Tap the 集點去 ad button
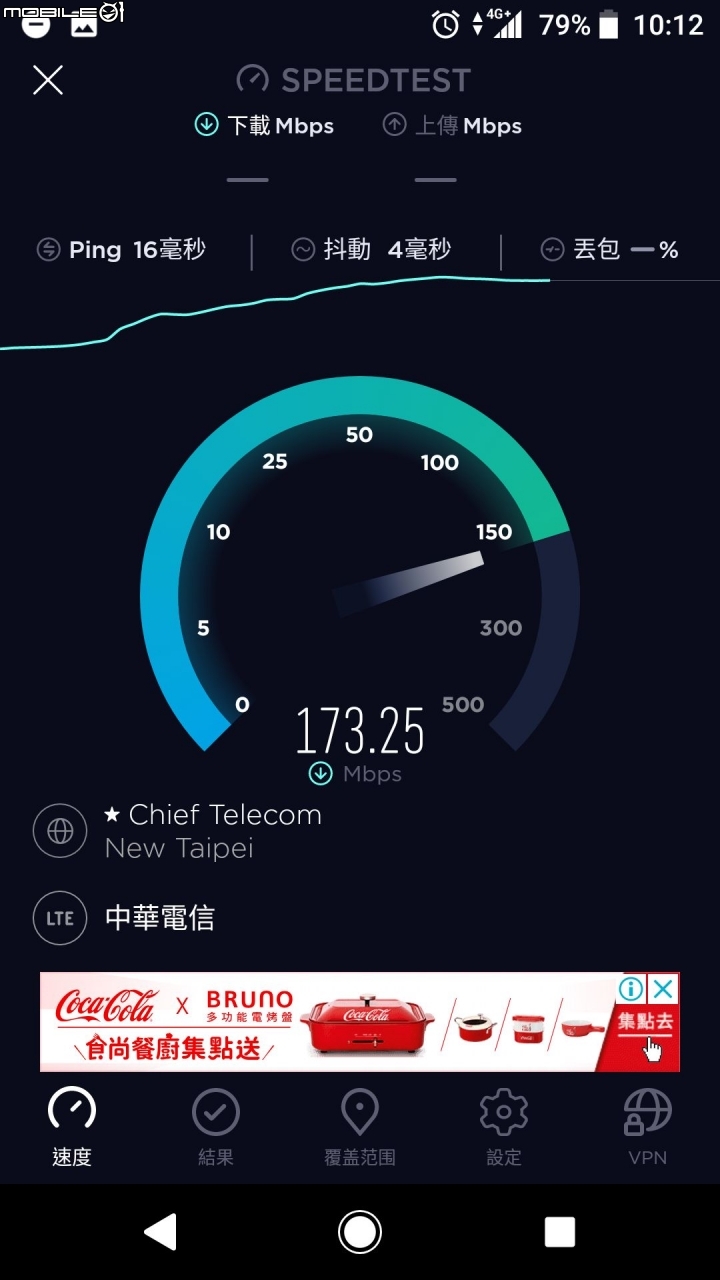The height and width of the screenshot is (1280, 720). [646, 1032]
